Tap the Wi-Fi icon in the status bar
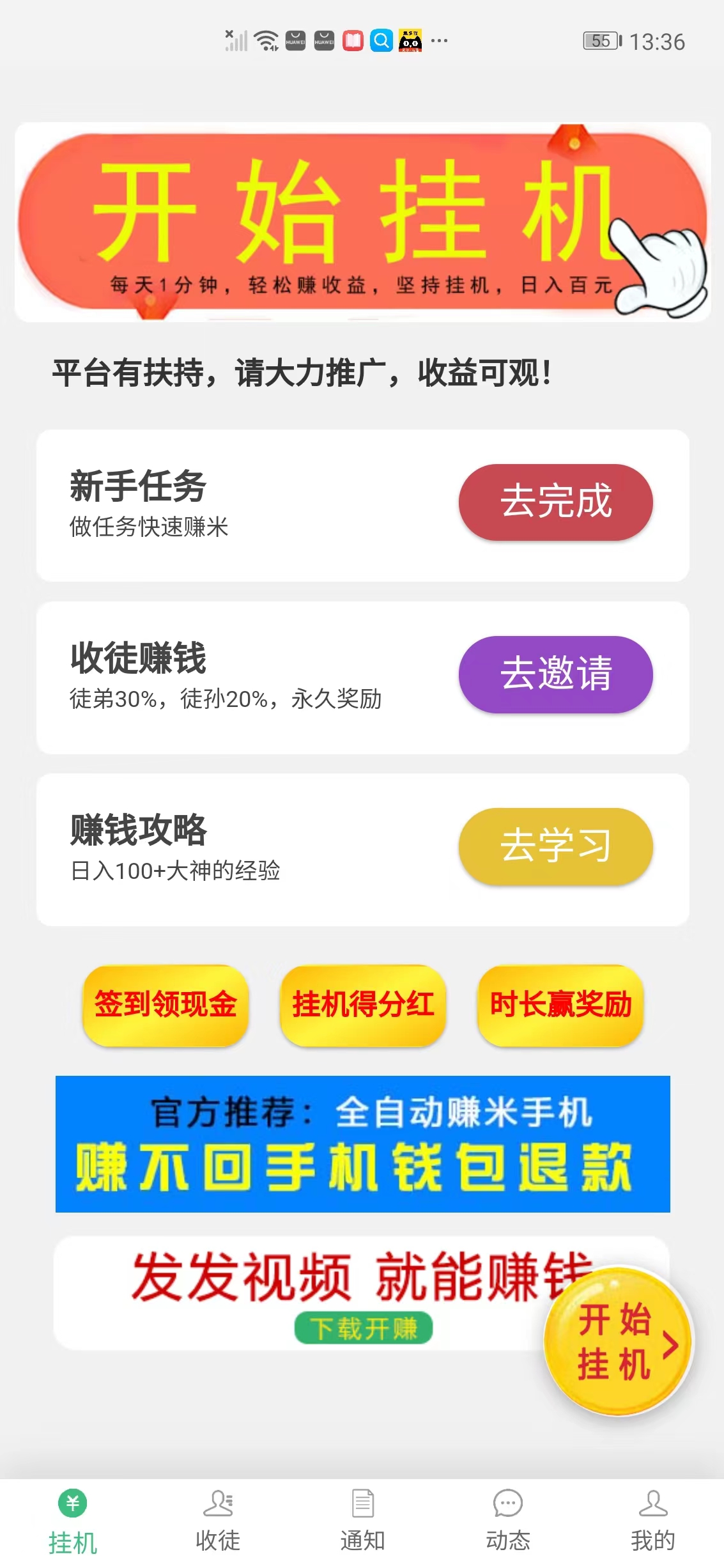The width and height of the screenshot is (724, 1568). [267, 40]
